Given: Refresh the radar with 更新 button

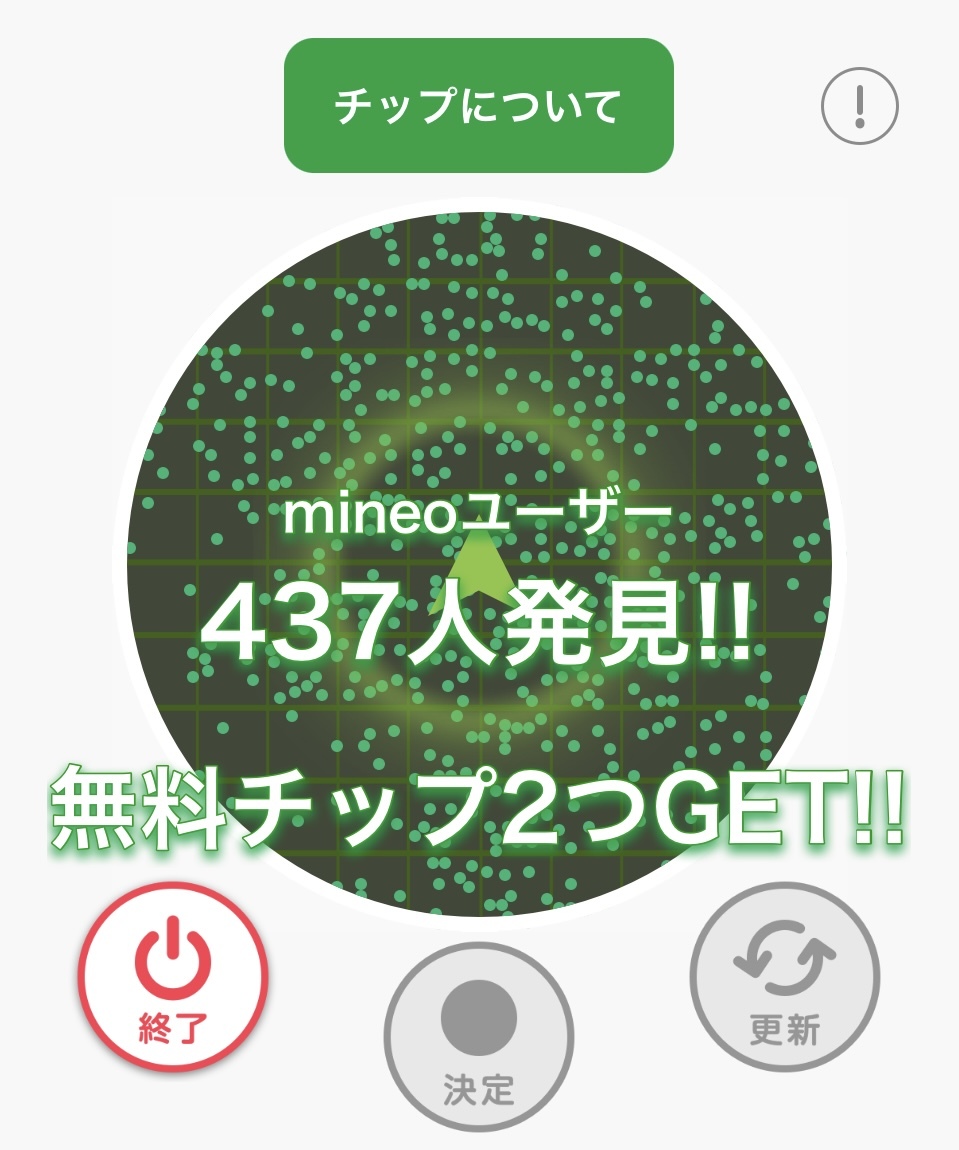Looking at the screenshot, I should point(784,977).
